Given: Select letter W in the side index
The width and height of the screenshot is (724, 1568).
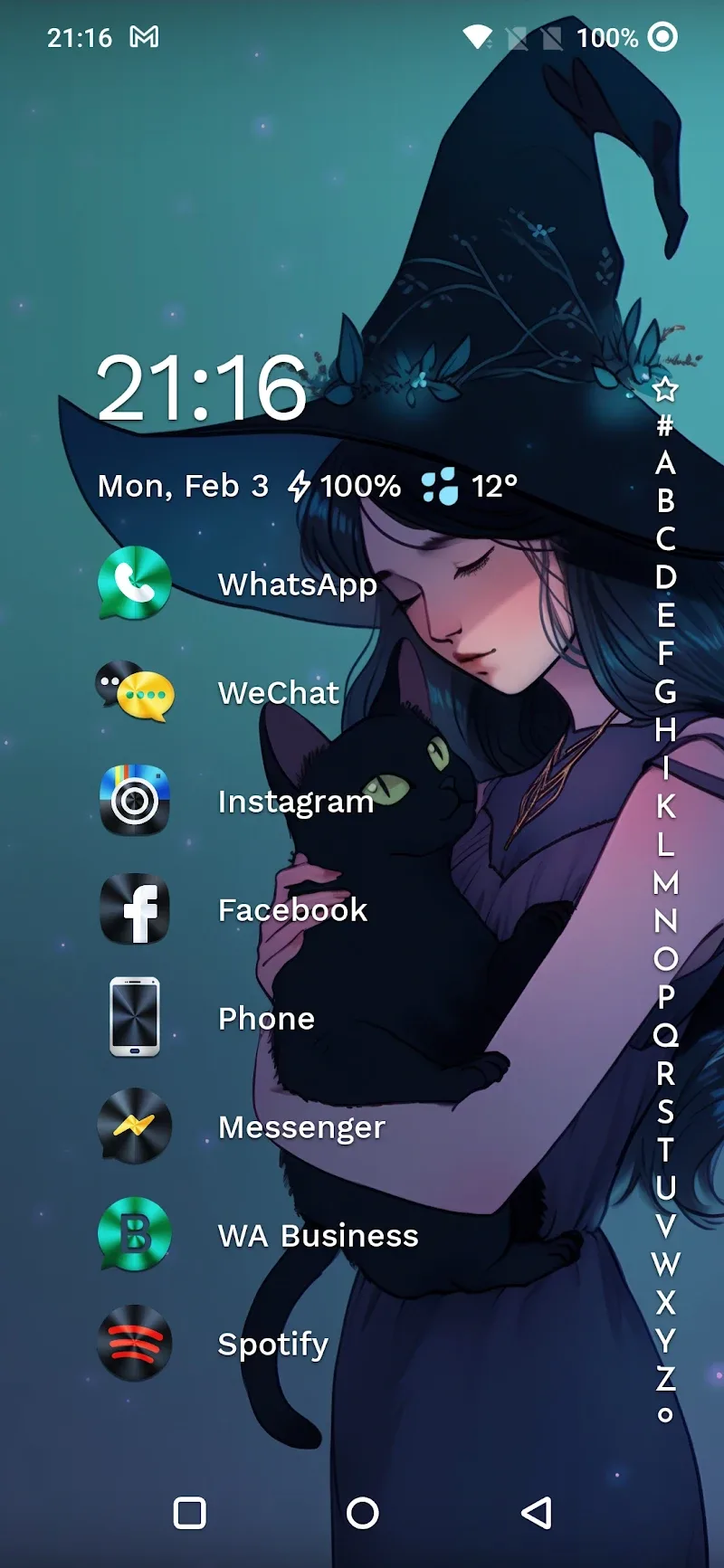Looking at the screenshot, I should (665, 1264).
